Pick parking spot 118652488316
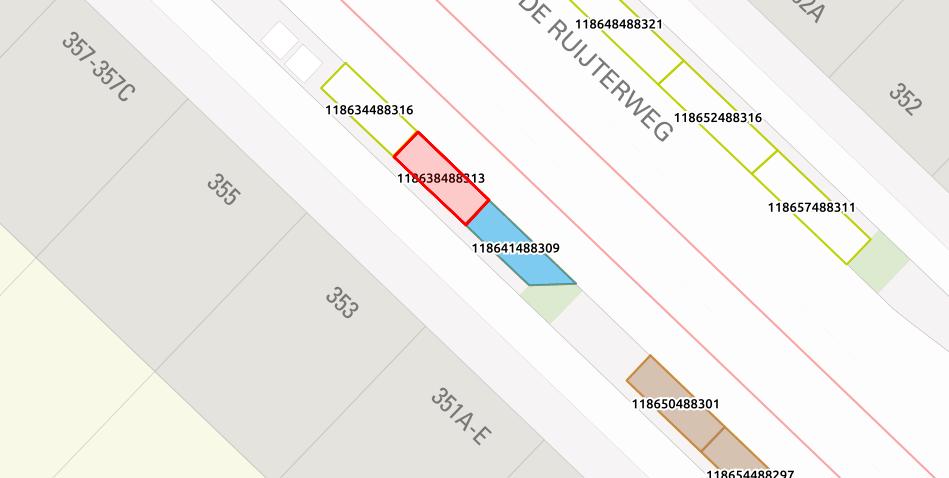The image size is (949, 478). (x=720, y=117)
